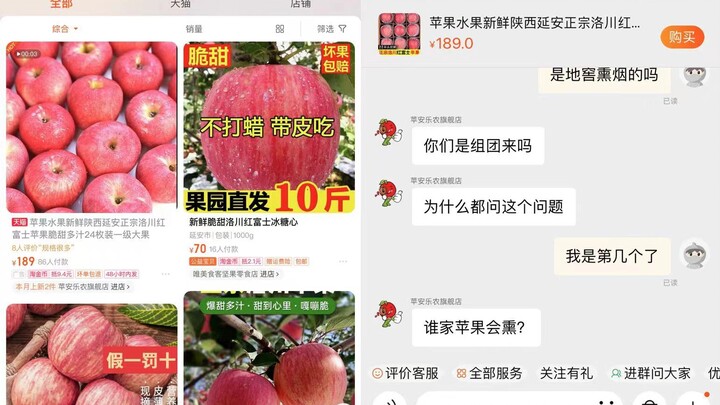Open the 爆甜多汁 apple product card
Screen dimensions: 720x405
268,350
